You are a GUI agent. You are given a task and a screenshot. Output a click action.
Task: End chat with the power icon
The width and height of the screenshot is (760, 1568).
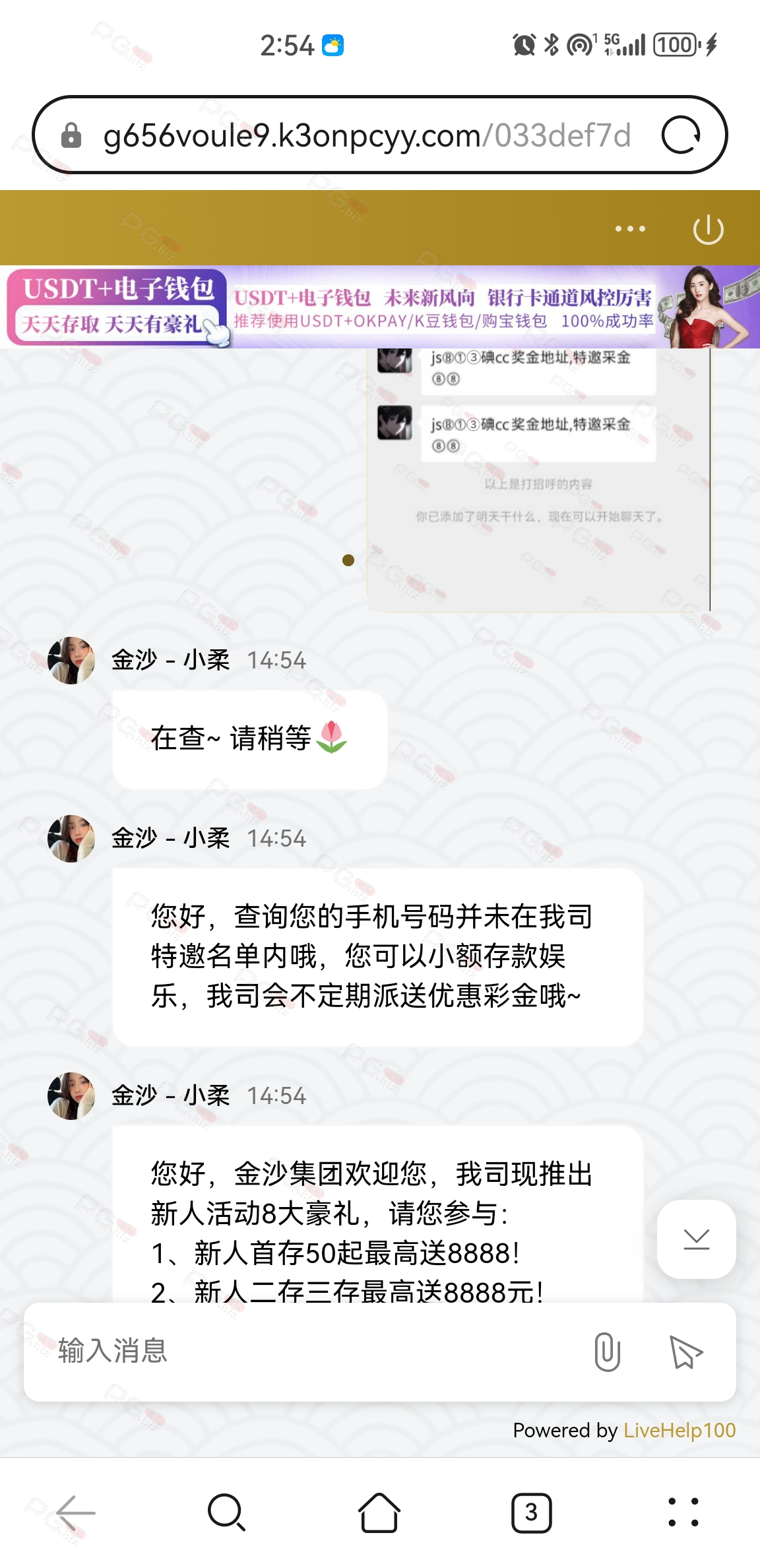(x=709, y=229)
